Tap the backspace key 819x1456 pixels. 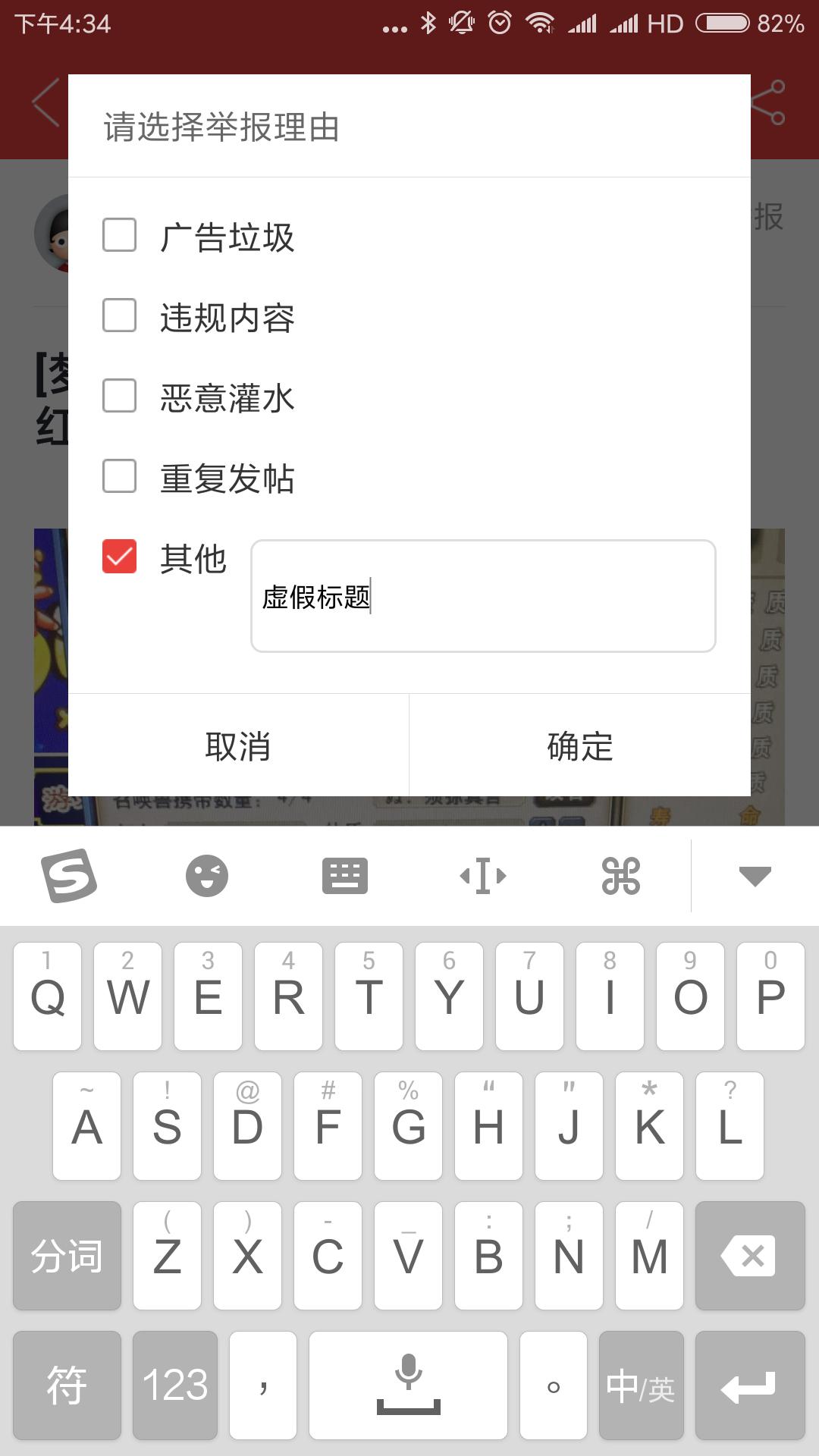point(750,1256)
